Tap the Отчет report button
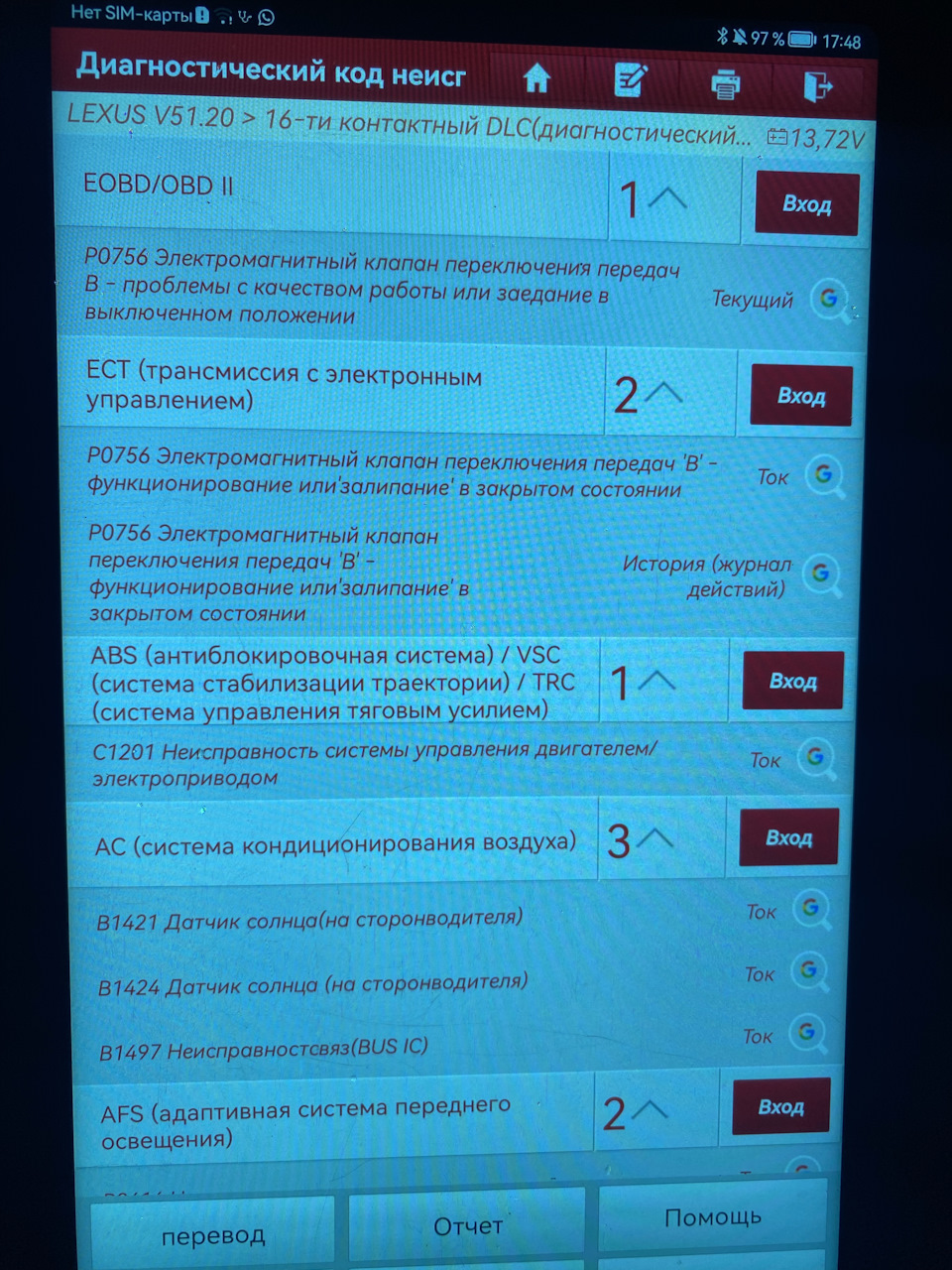 tap(468, 1227)
